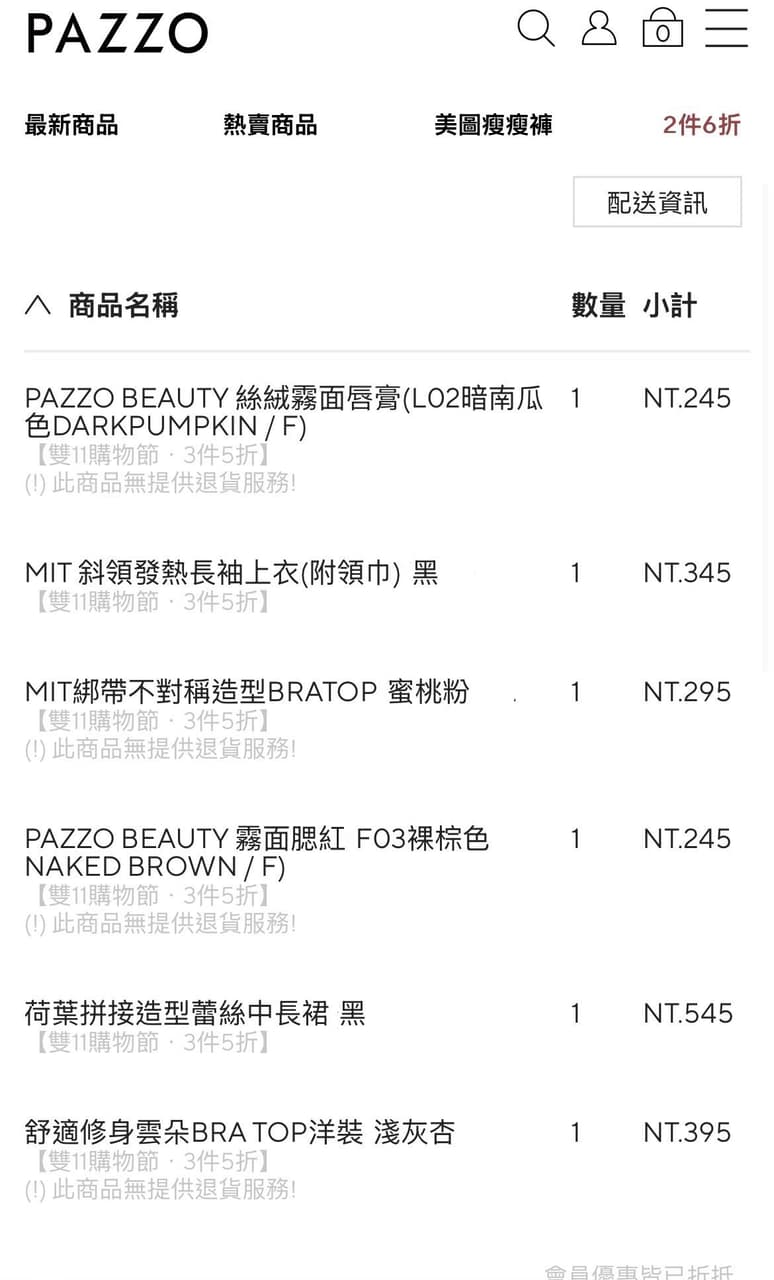
Task: Click the PAZZO logo
Action: click(x=116, y=33)
